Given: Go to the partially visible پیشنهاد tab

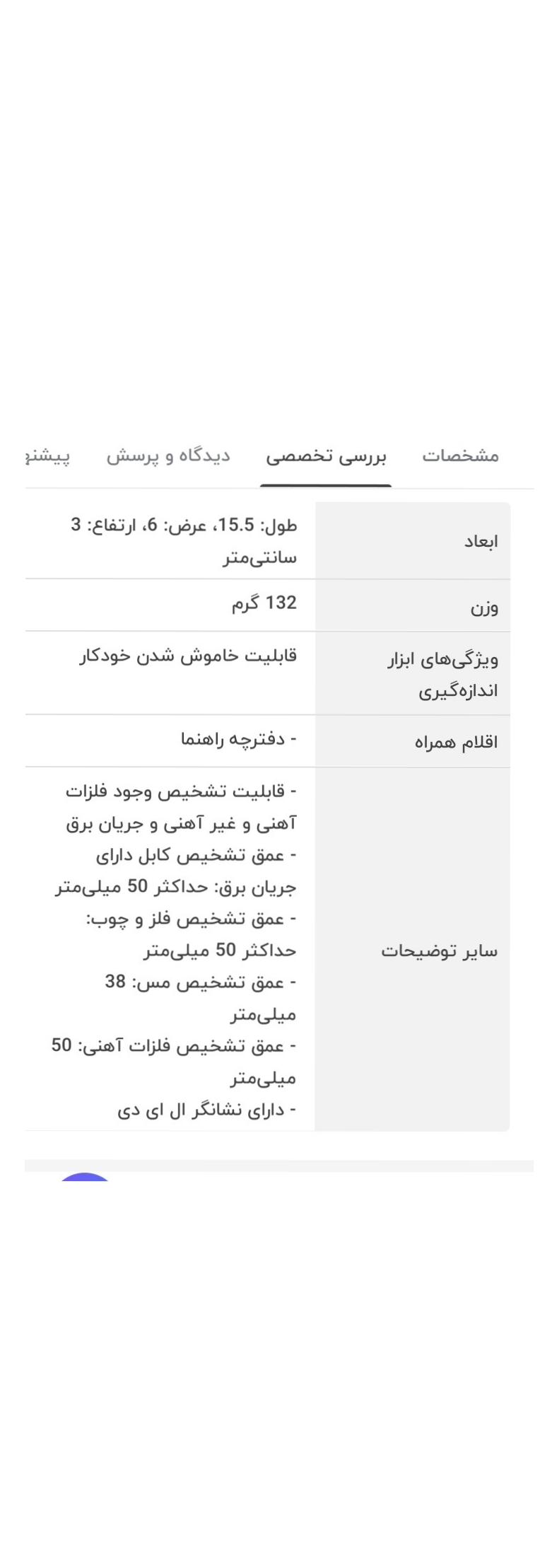Looking at the screenshot, I should point(48,456).
